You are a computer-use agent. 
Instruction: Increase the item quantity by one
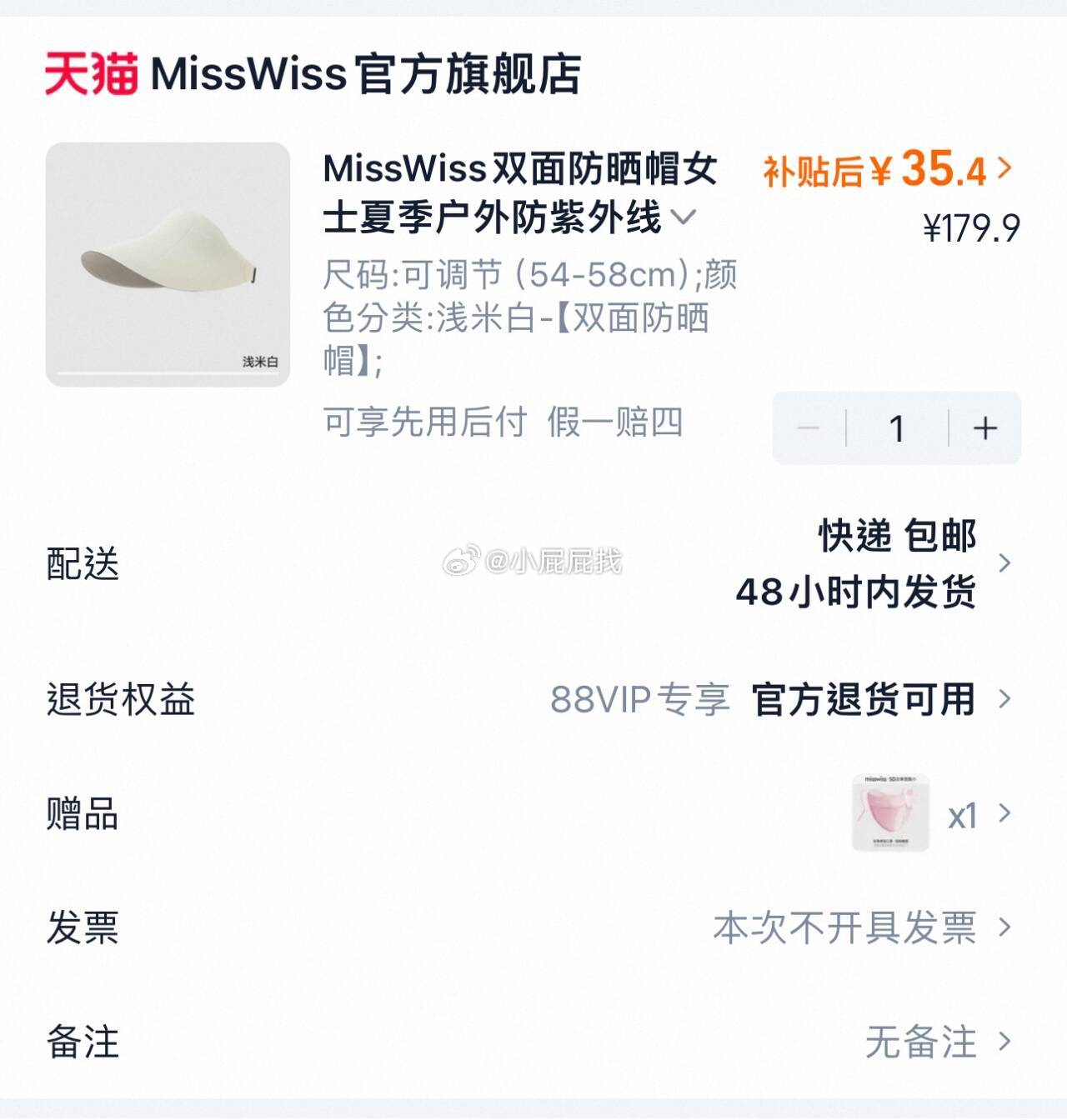pyautogui.click(x=984, y=428)
